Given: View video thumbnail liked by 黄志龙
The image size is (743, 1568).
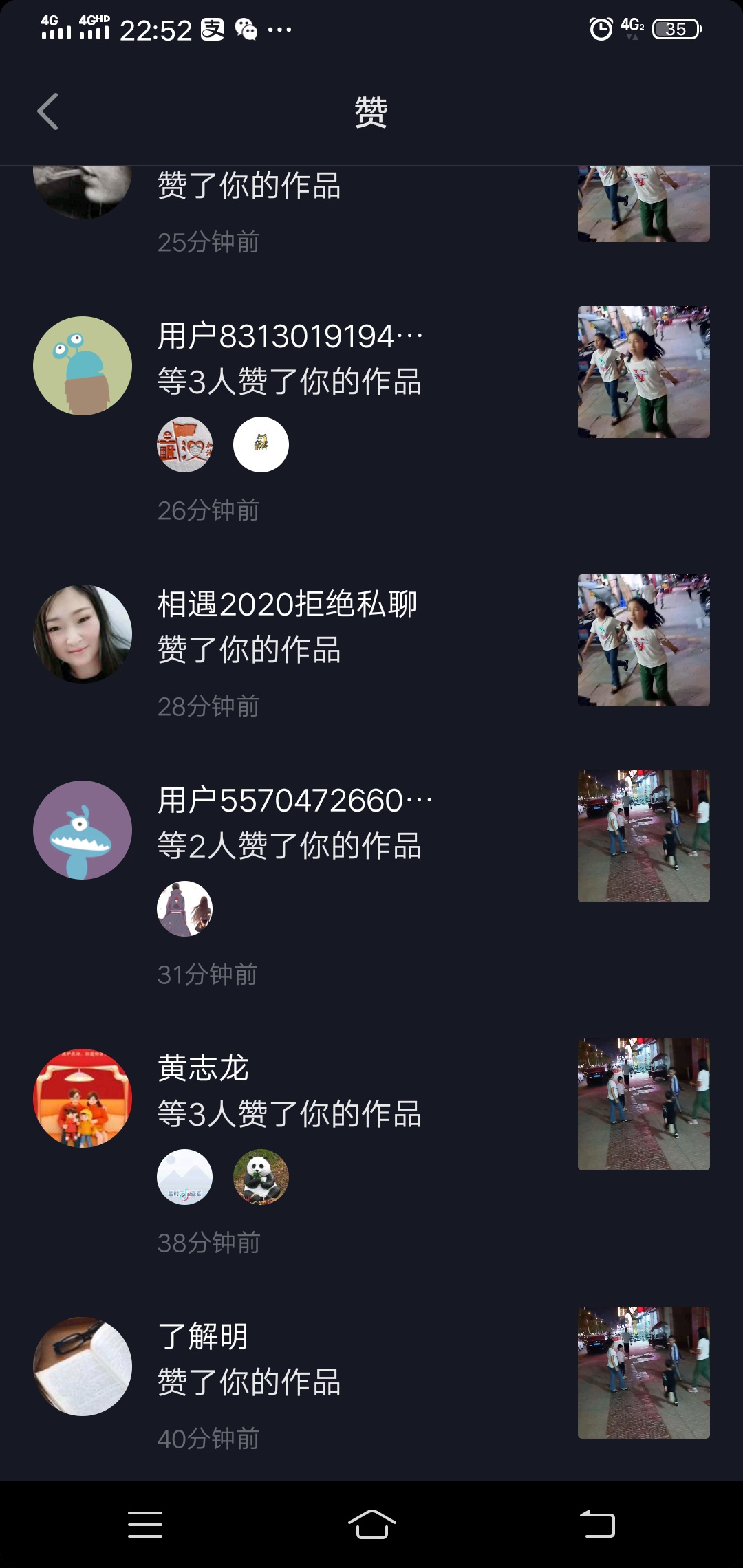Looking at the screenshot, I should pyautogui.click(x=643, y=1104).
